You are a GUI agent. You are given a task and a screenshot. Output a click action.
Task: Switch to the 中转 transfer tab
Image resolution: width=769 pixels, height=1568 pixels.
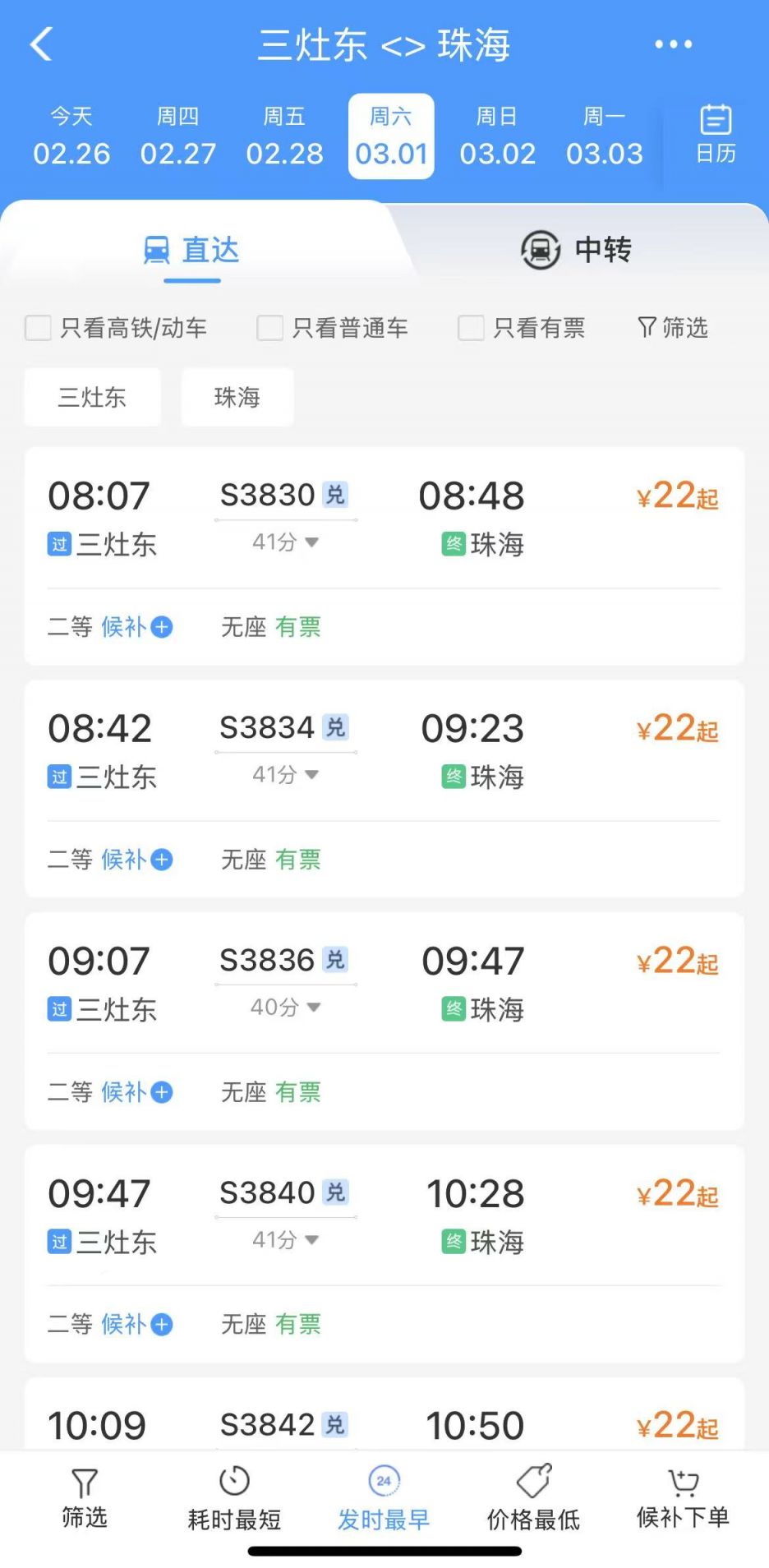click(x=576, y=249)
